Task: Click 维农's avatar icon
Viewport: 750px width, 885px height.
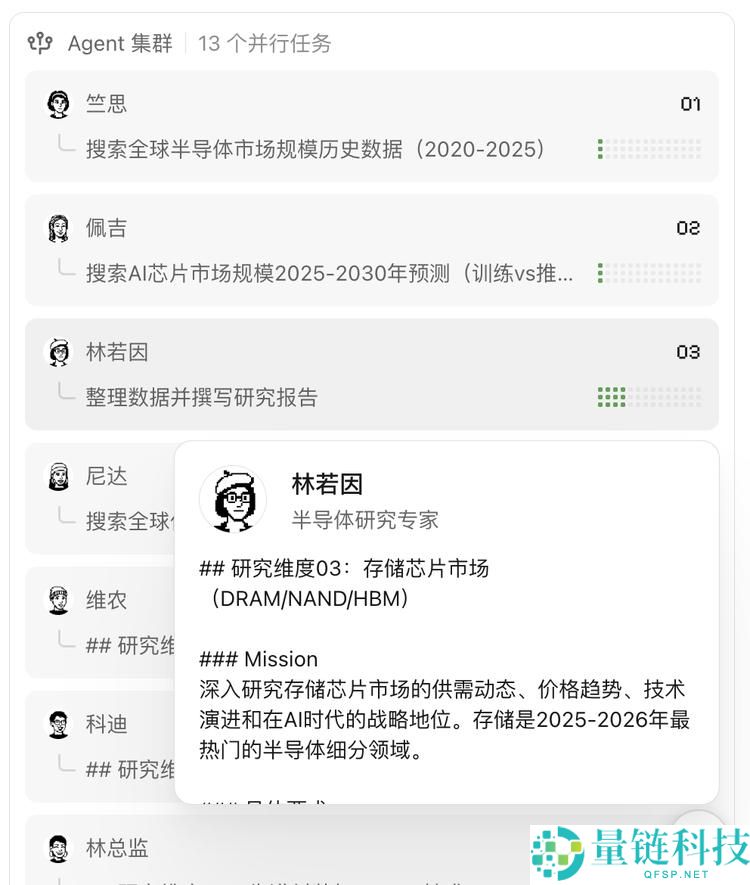Action: (x=59, y=600)
